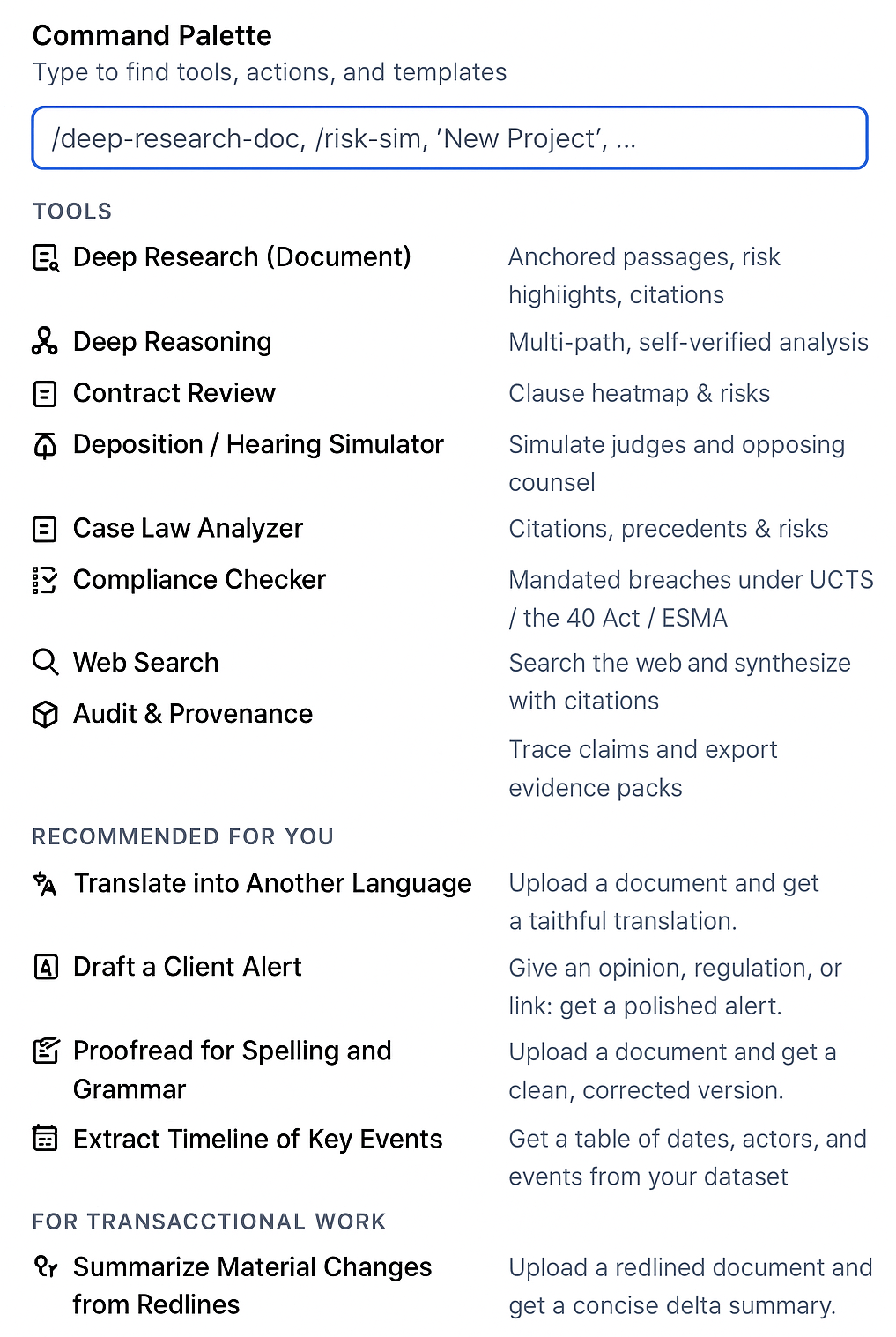Screen dimensions: 896x1337
Task: Launch Contract Review
Action: [x=174, y=393]
